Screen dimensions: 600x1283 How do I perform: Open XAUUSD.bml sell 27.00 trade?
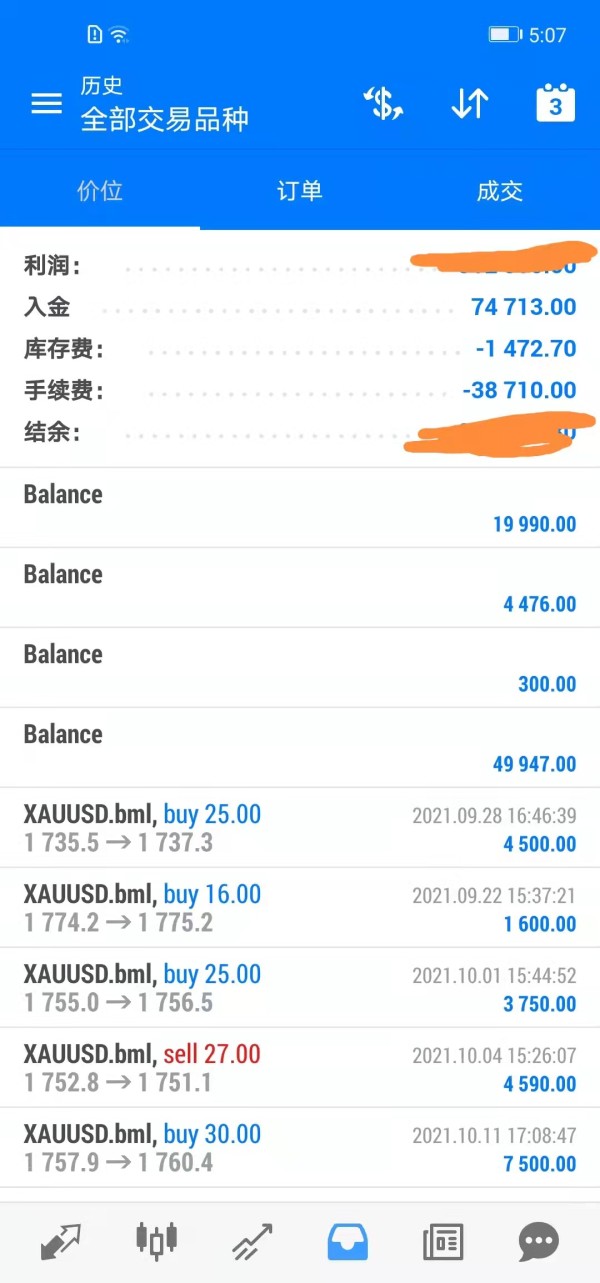click(300, 1068)
